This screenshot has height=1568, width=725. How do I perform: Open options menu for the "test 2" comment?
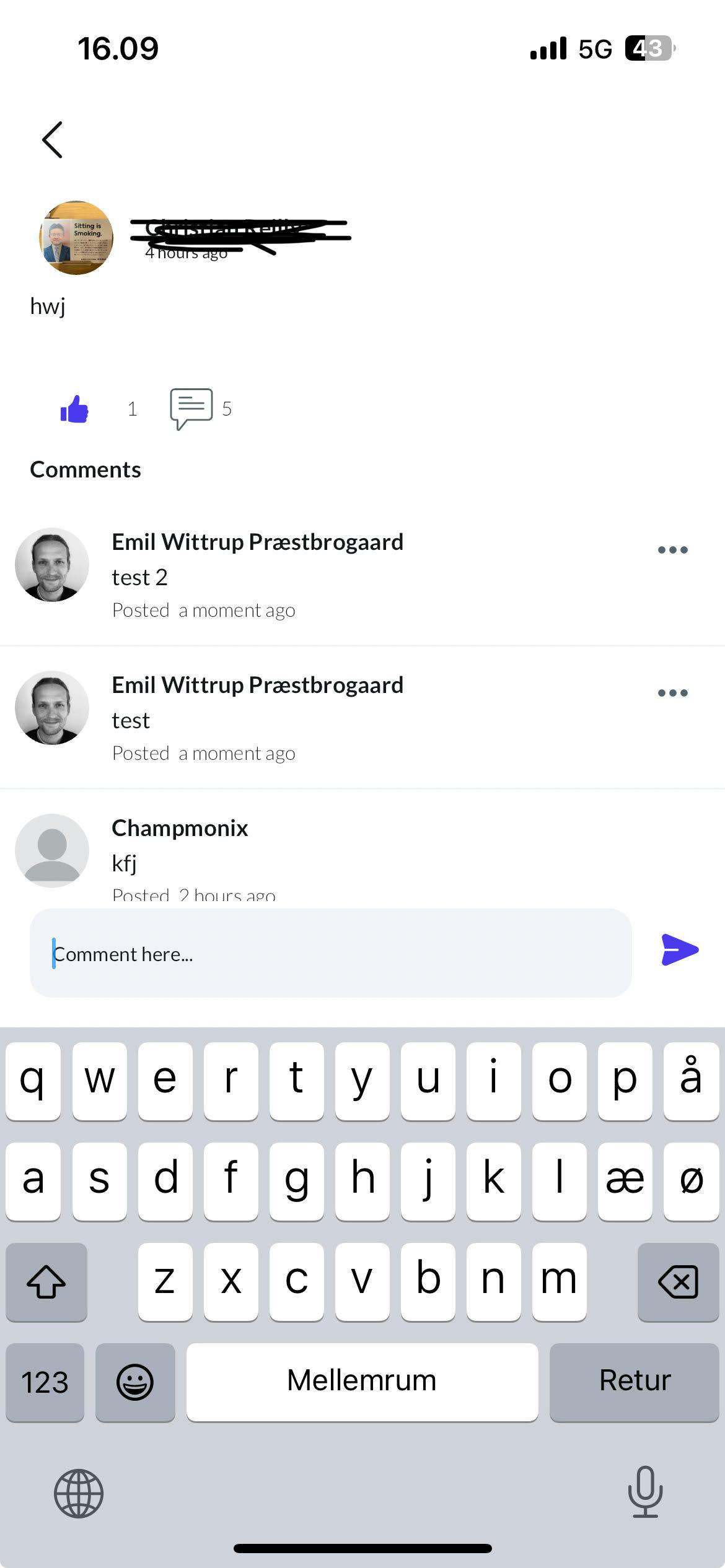coord(672,550)
